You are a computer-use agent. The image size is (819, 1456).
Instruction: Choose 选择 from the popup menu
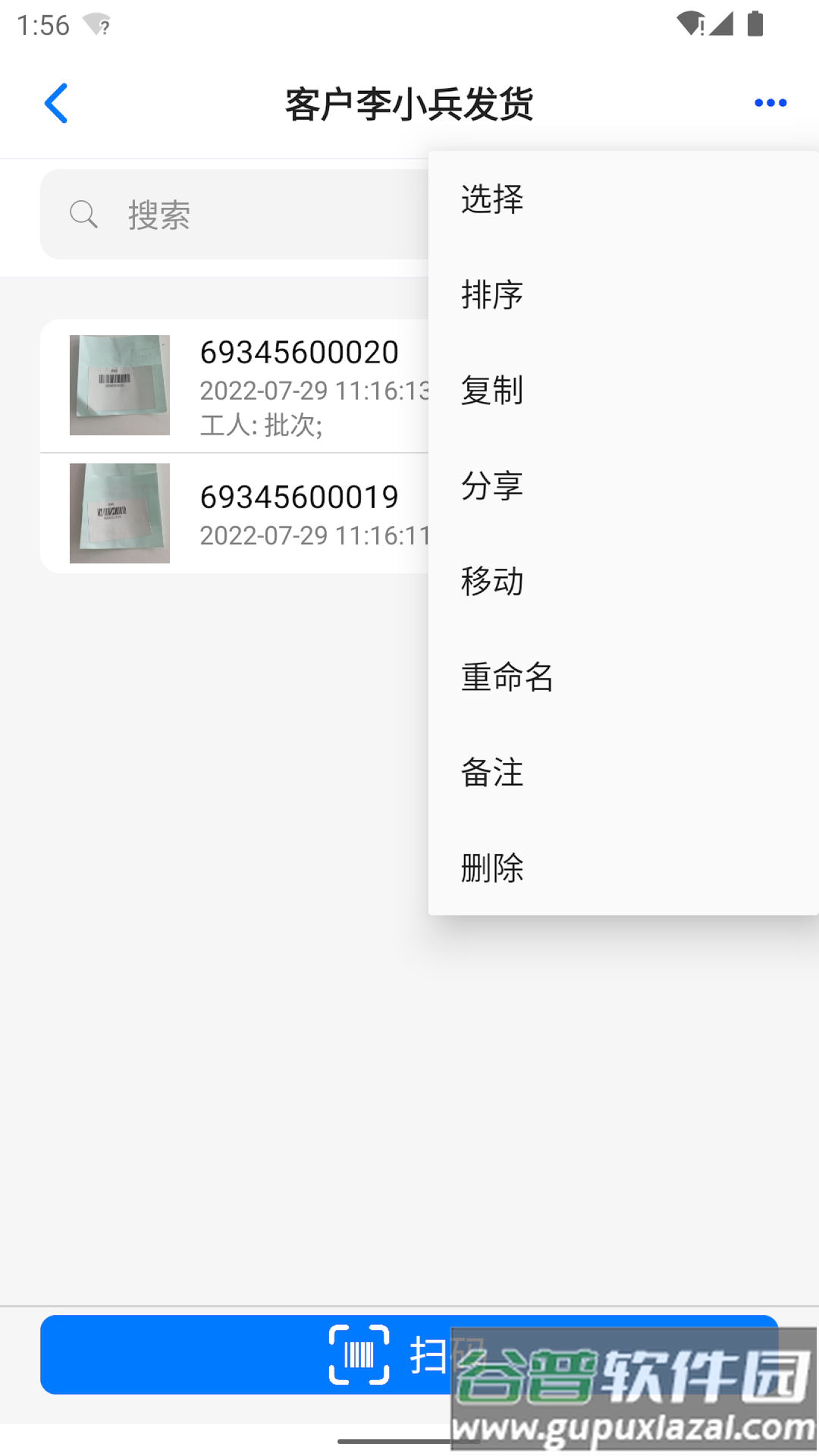[491, 199]
